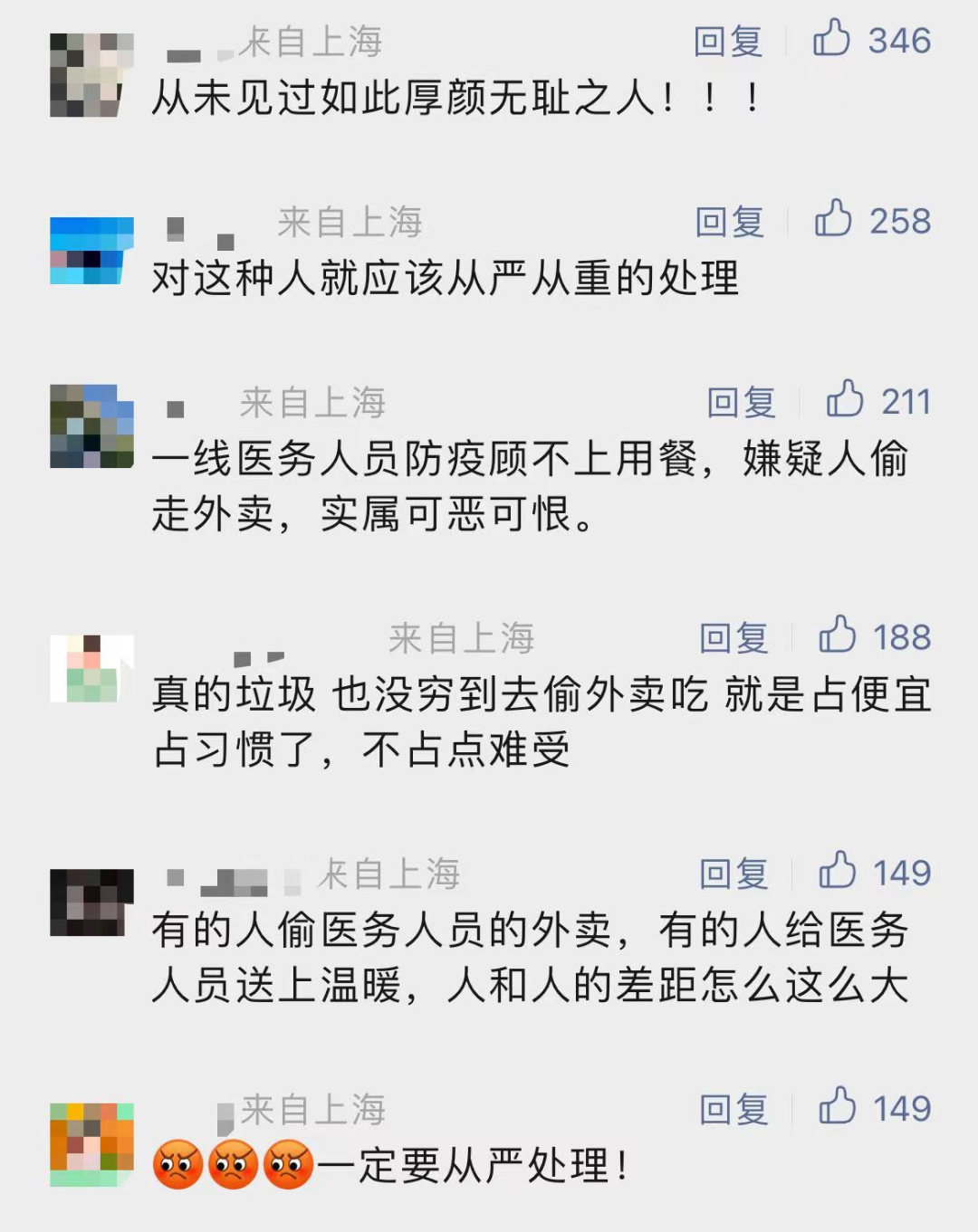978x1232 pixels.
Task: Like the comment about 给医务人员送上温暖
Action: click(x=837, y=872)
